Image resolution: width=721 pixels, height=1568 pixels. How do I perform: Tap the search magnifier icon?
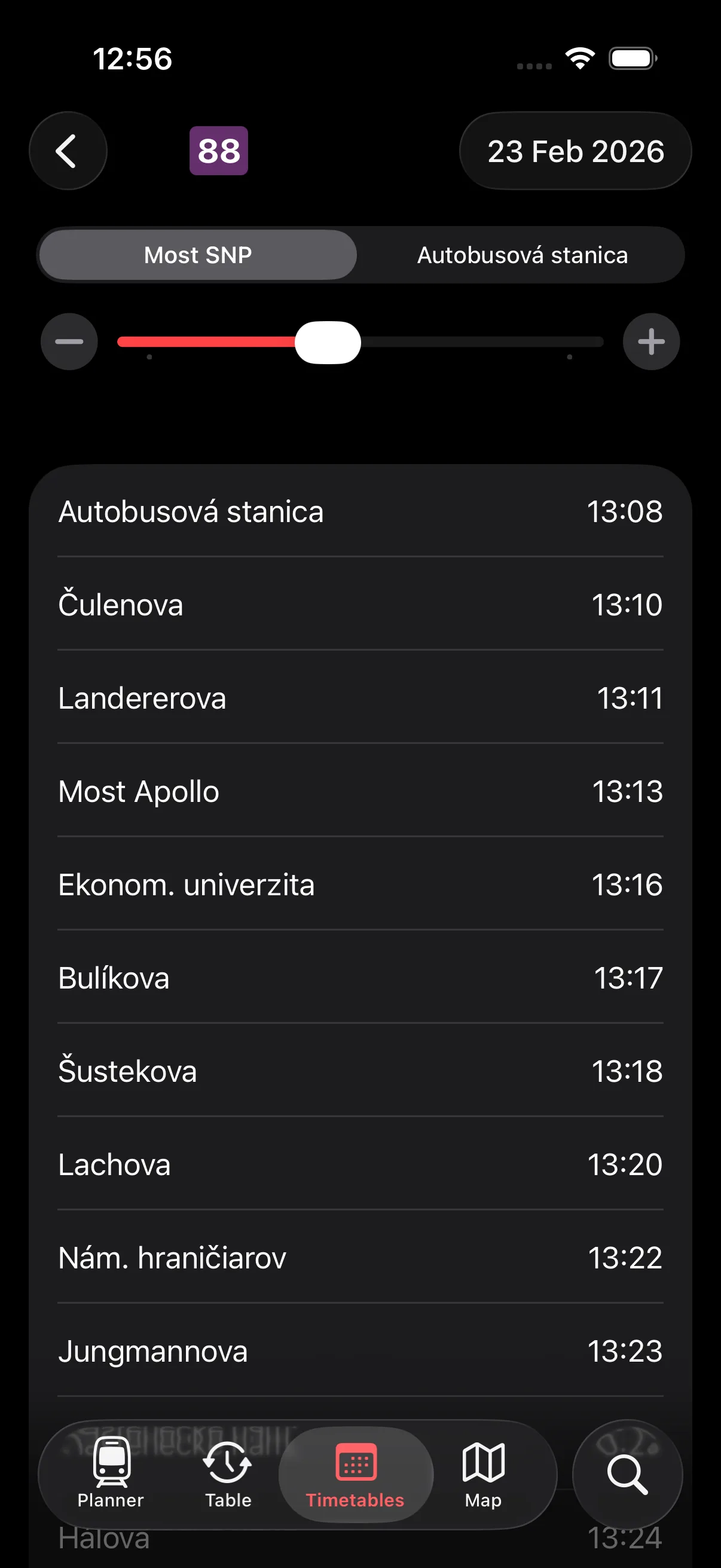(627, 1473)
